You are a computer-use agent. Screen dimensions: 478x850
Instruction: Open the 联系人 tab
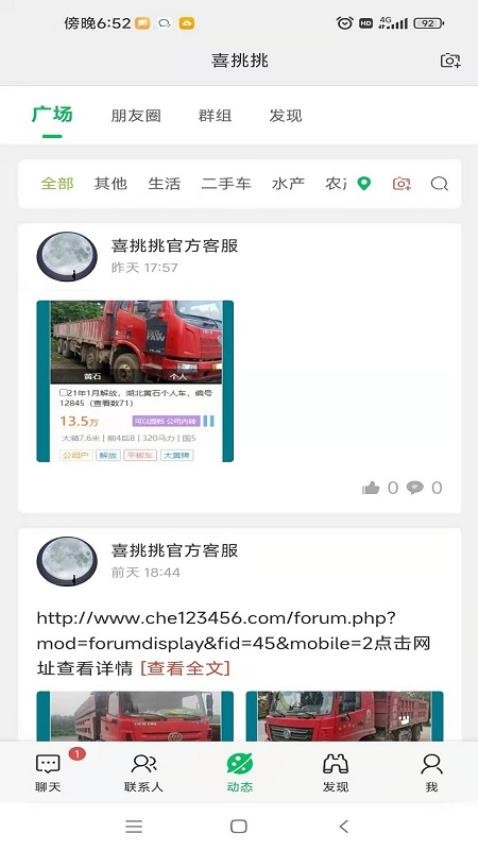click(x=144, y=772)
